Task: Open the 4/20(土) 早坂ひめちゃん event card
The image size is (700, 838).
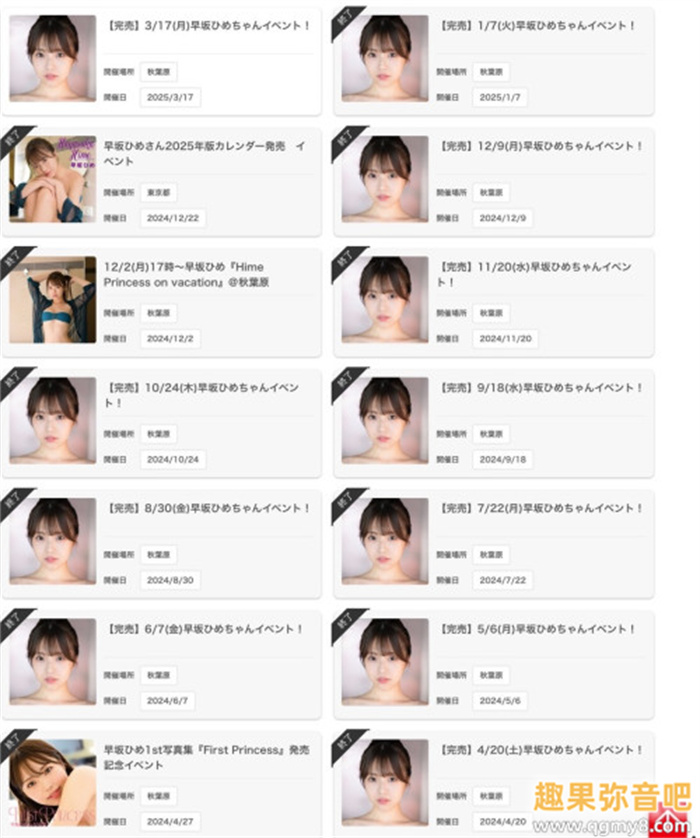Action: 540,750
